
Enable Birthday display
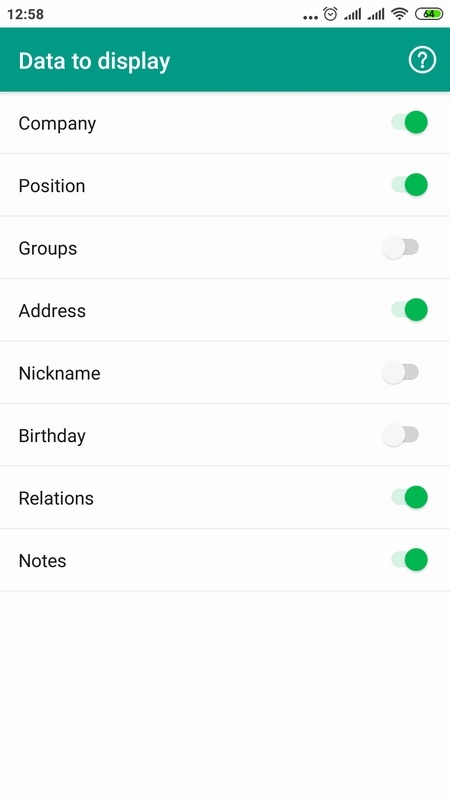[x=401, y=435]
